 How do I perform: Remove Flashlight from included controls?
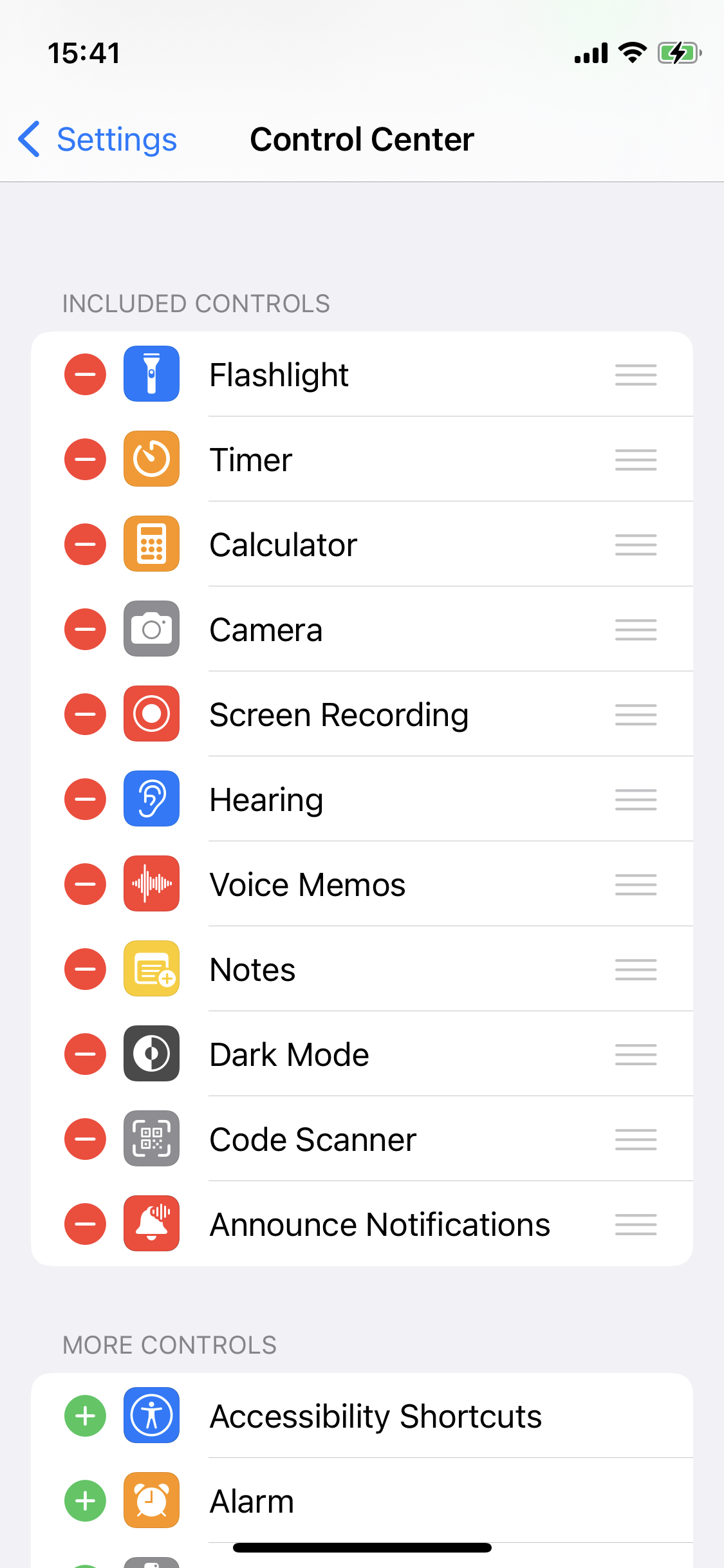84,374
